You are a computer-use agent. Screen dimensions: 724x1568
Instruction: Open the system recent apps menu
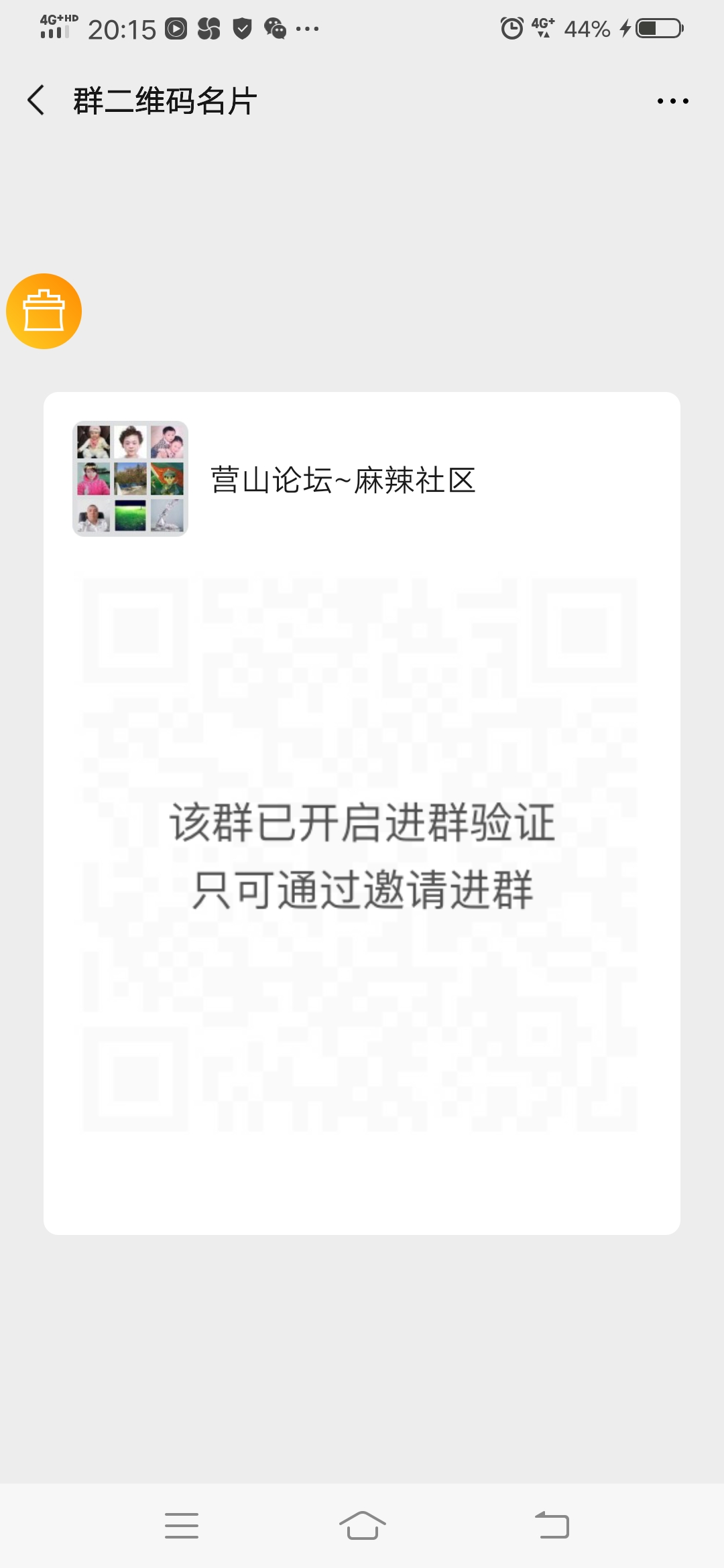pos(182,1525)
